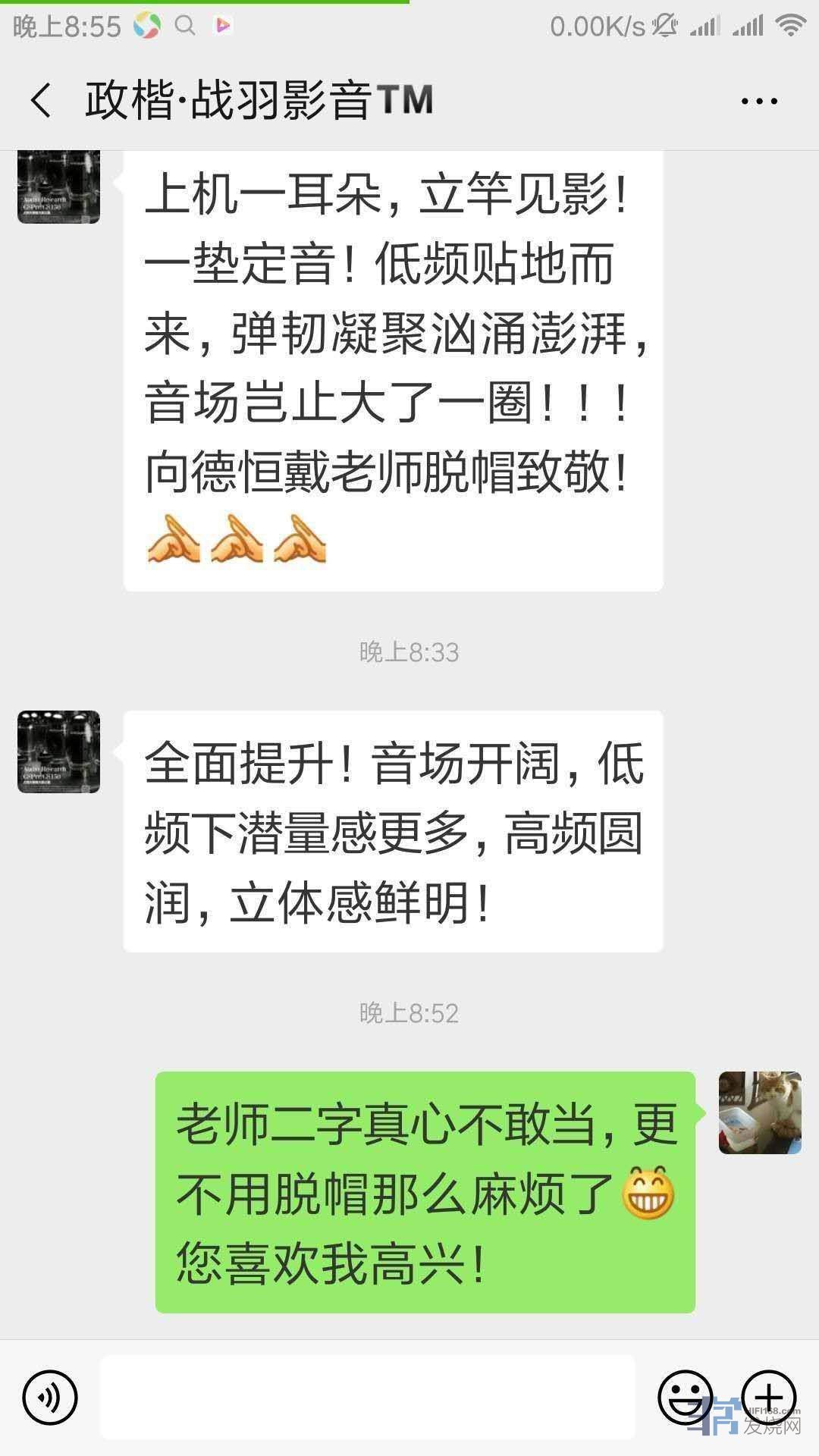Screen dimensions: 819x1456
Task: Open the chat overflow menu
Action: [759, 101]
